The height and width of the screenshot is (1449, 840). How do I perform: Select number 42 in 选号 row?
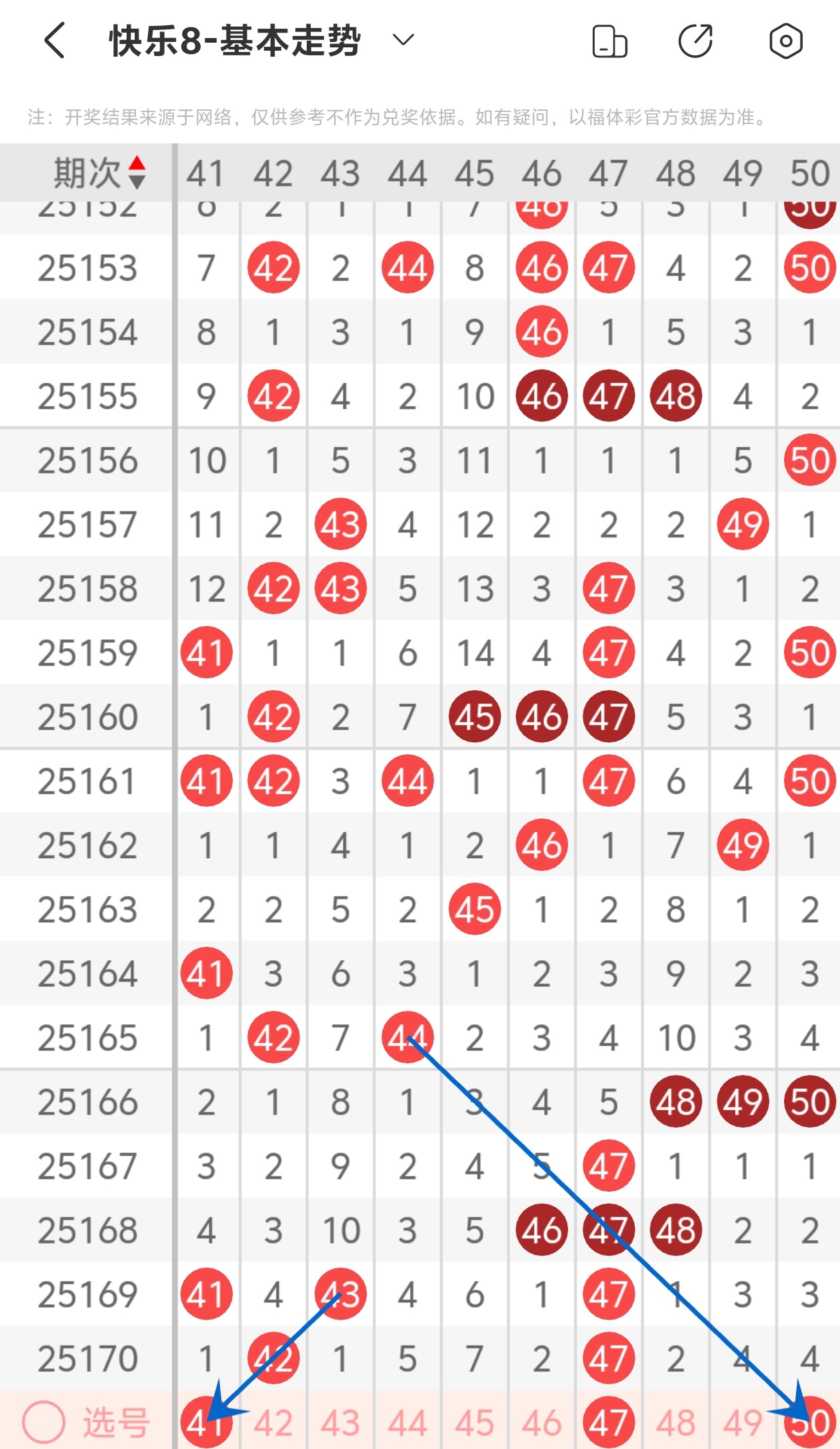(x=273, y=1423)
